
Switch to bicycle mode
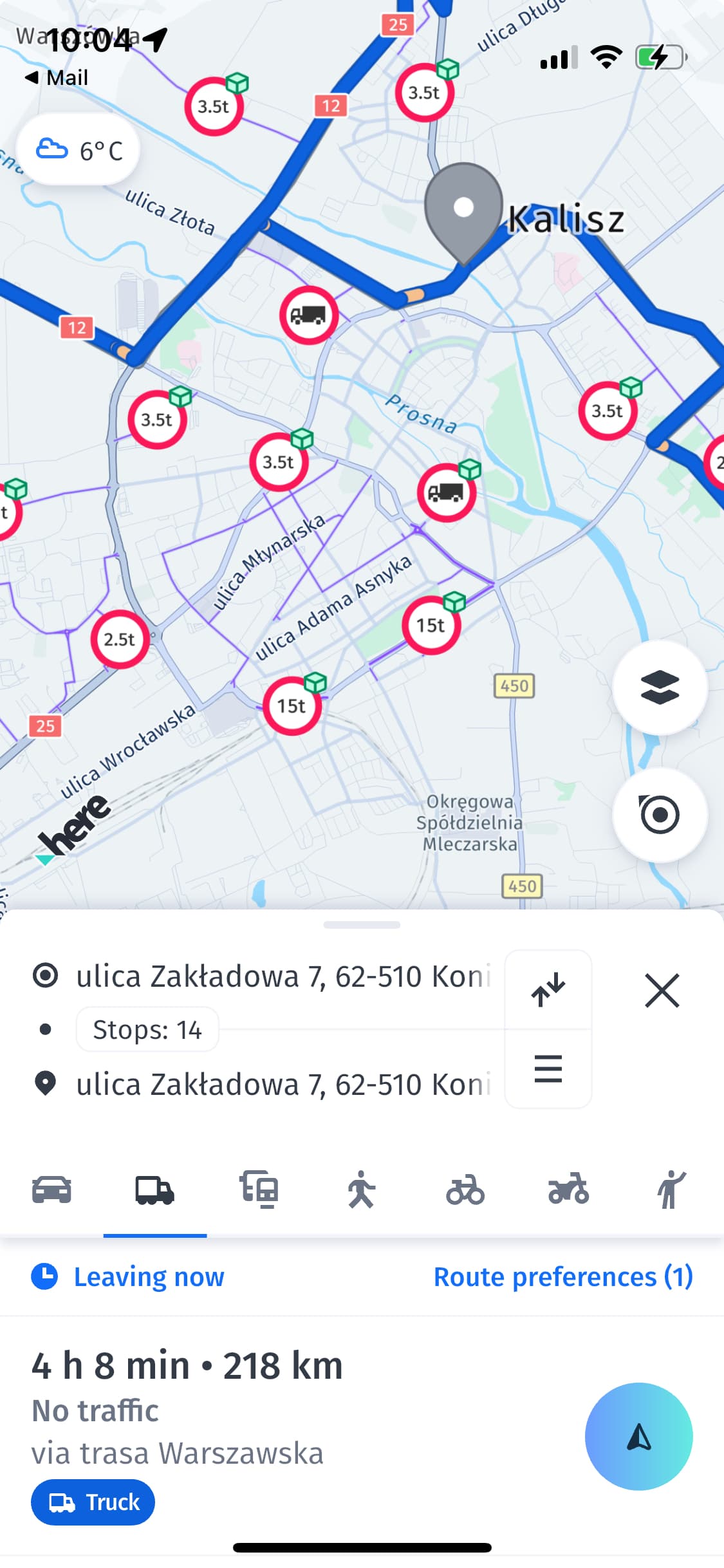(x=465, y=1190)
